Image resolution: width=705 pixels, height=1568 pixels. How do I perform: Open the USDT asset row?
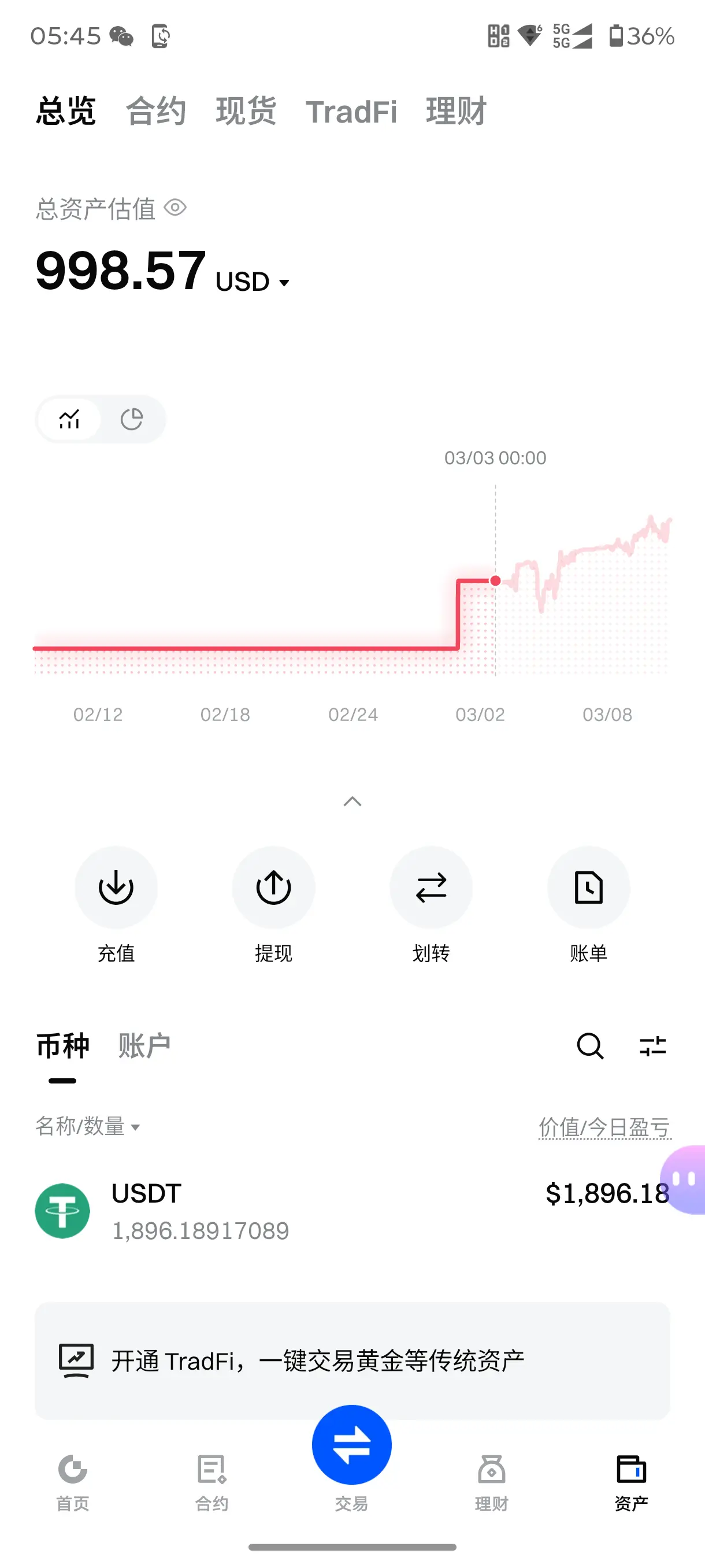tap(352, 1211)
